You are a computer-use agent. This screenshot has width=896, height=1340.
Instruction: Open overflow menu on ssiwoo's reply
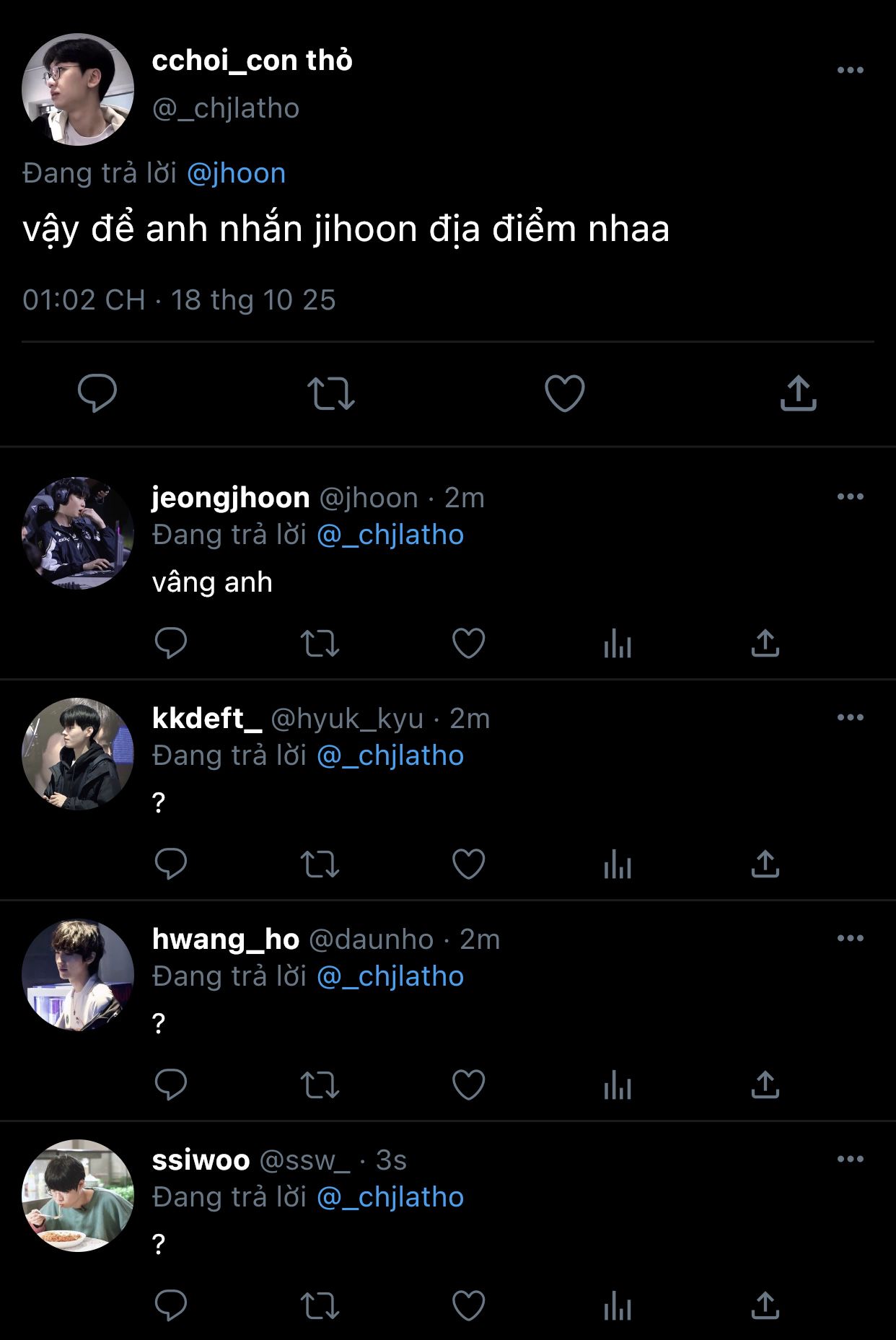[850, 1159]
